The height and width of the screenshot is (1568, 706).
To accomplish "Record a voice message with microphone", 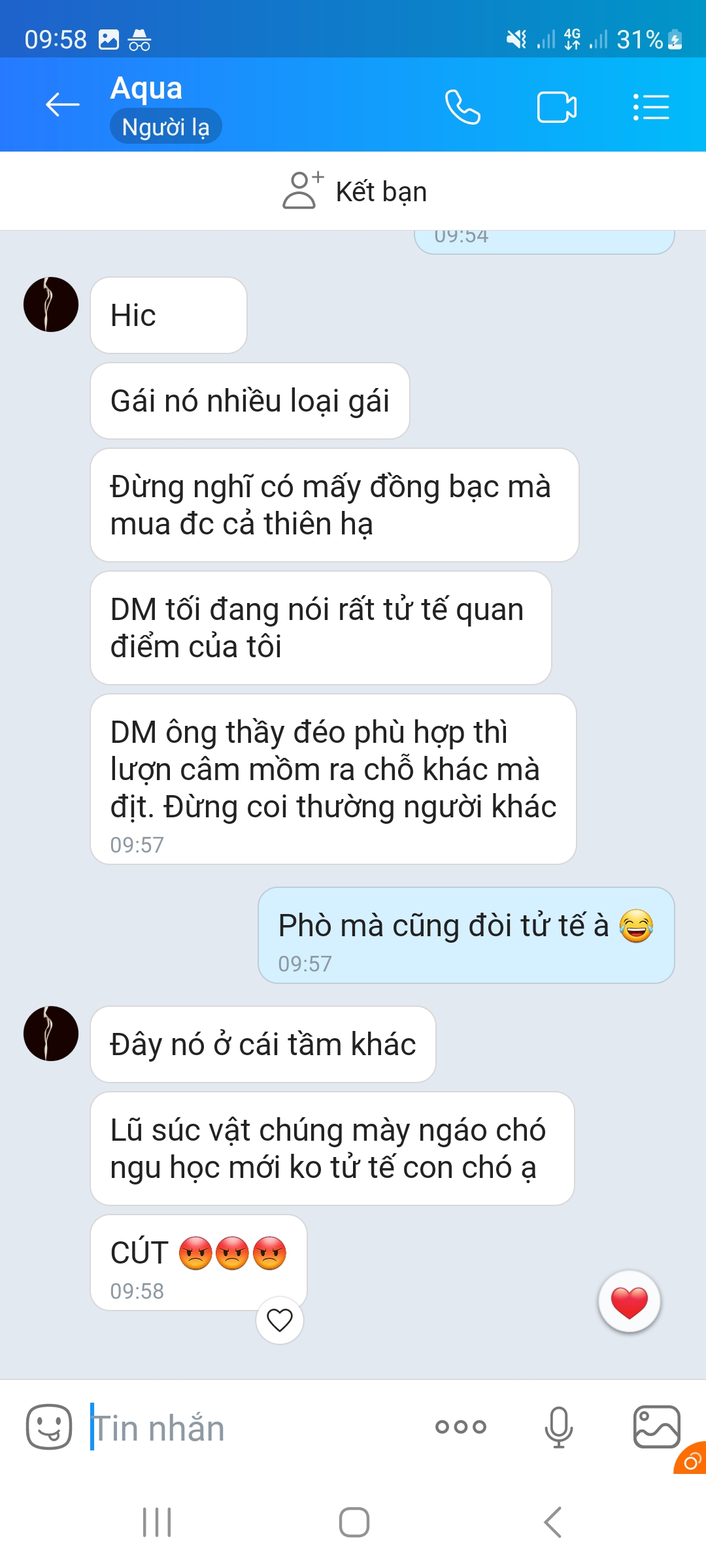I will (558, 1427).
